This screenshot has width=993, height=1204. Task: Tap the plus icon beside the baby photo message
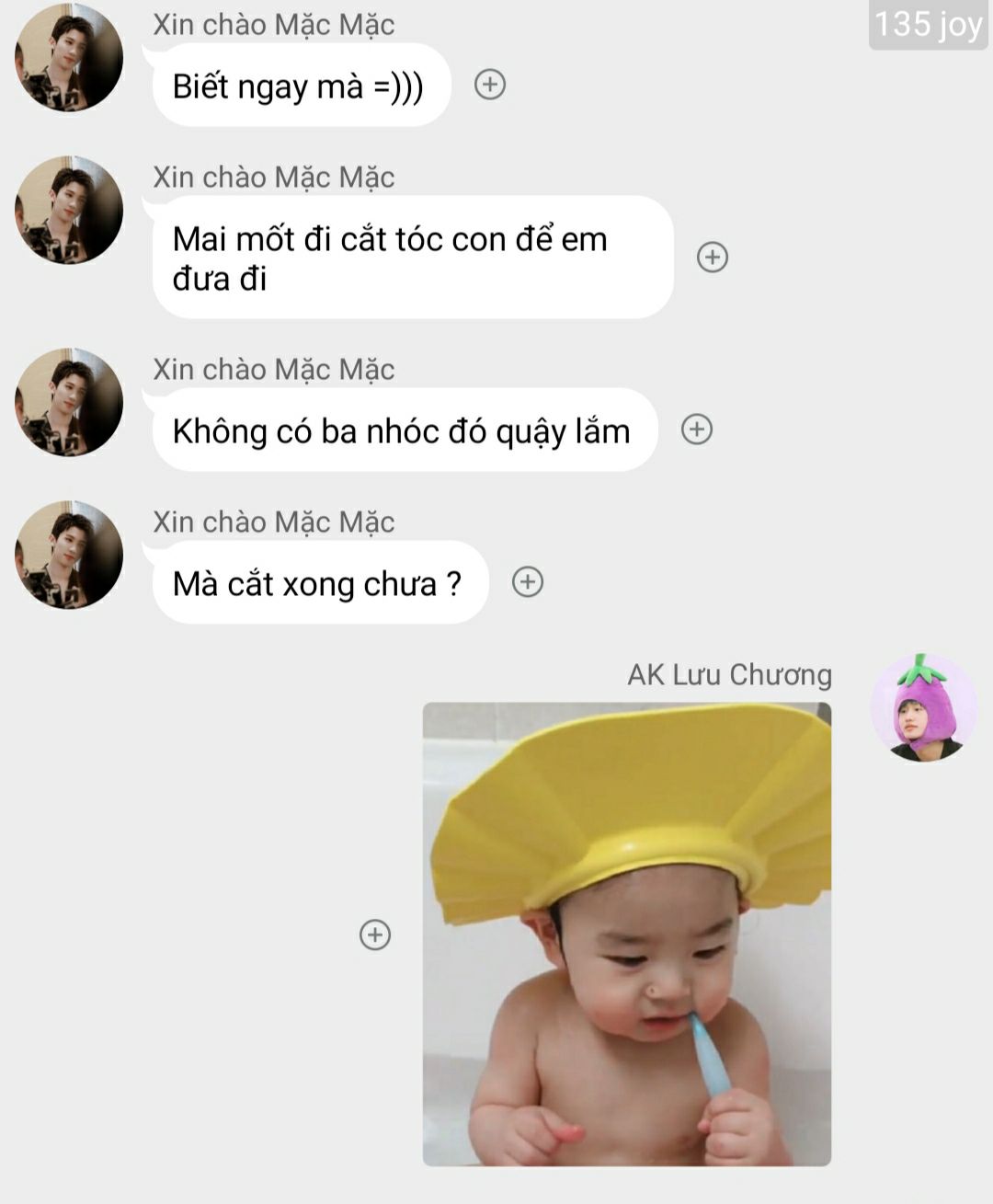tap(375, 935)
